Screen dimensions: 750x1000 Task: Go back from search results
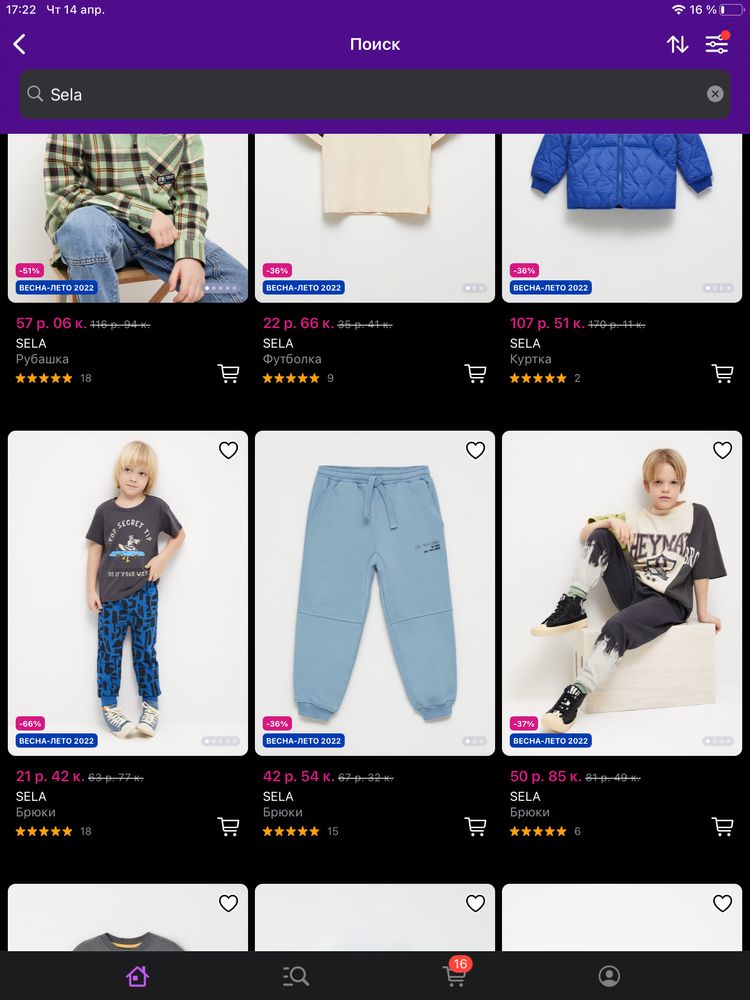click(x=20, y=44)
